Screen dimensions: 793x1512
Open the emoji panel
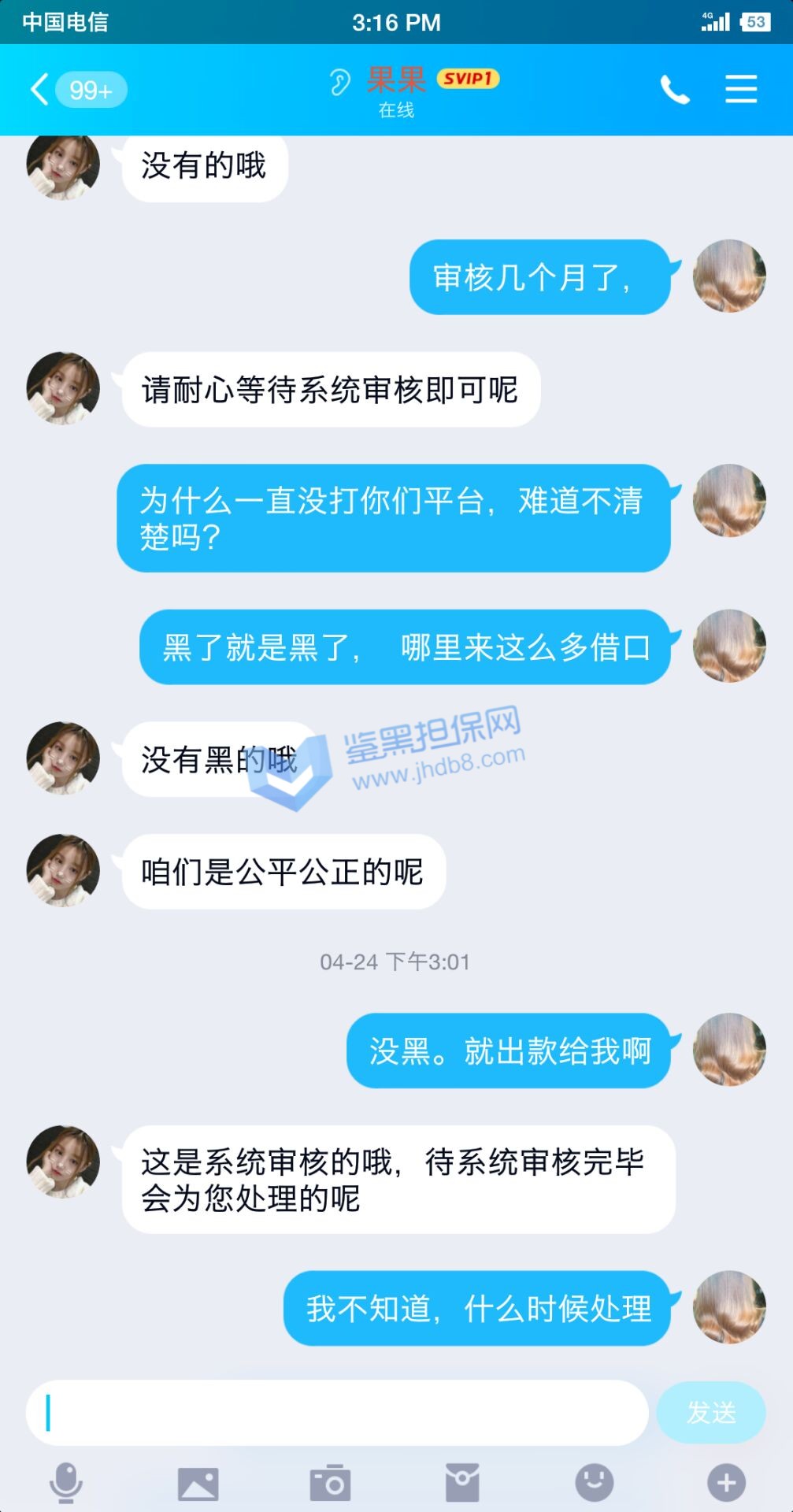[x=595, y=1483]
